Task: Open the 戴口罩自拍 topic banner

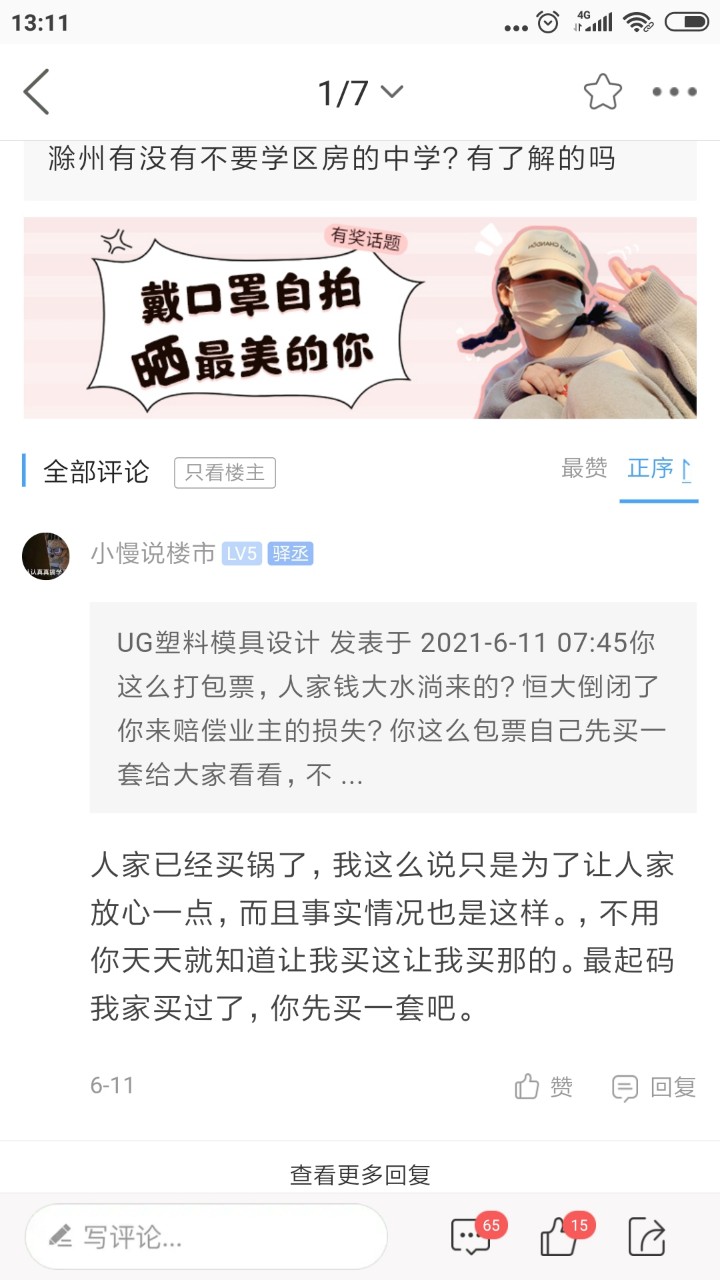Action: pos(360,318)
